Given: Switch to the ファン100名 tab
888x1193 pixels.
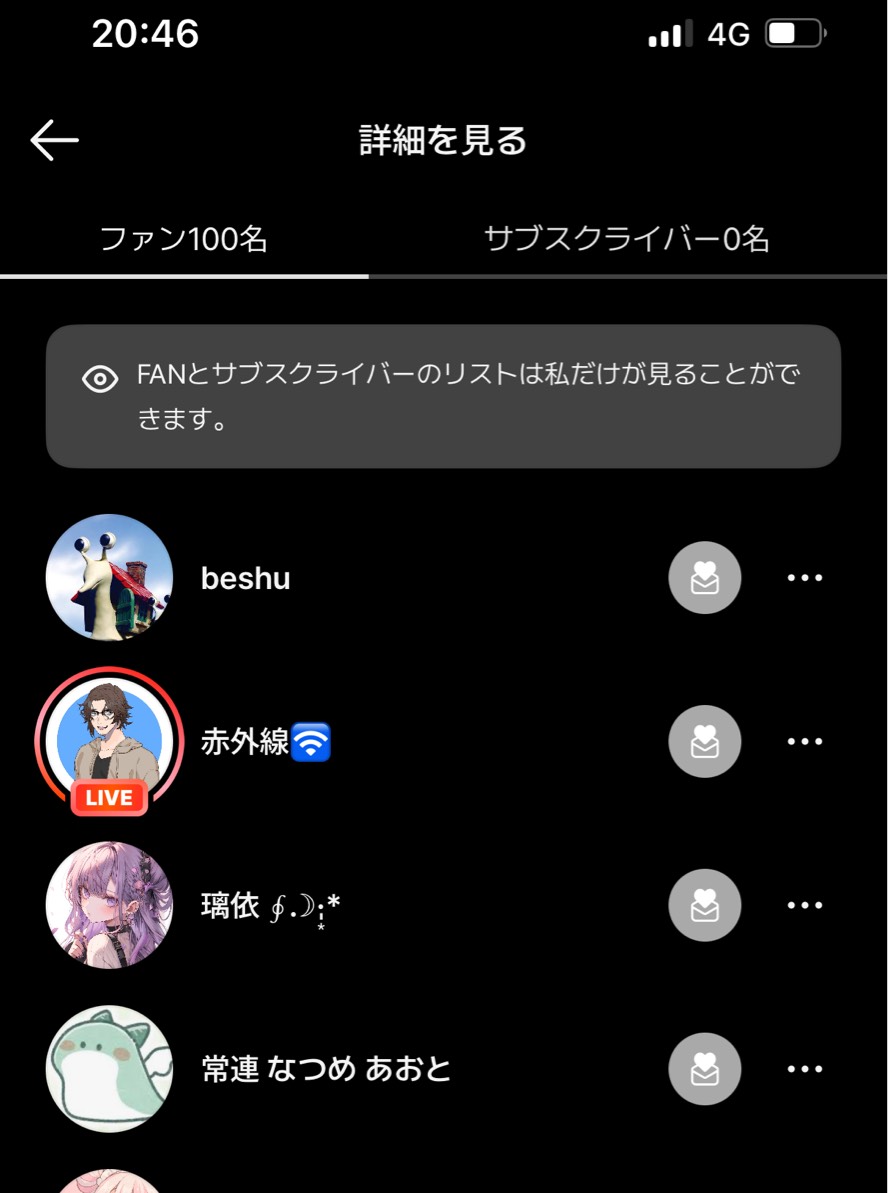Looking at the screenshot, I should (x=184, y=239).
